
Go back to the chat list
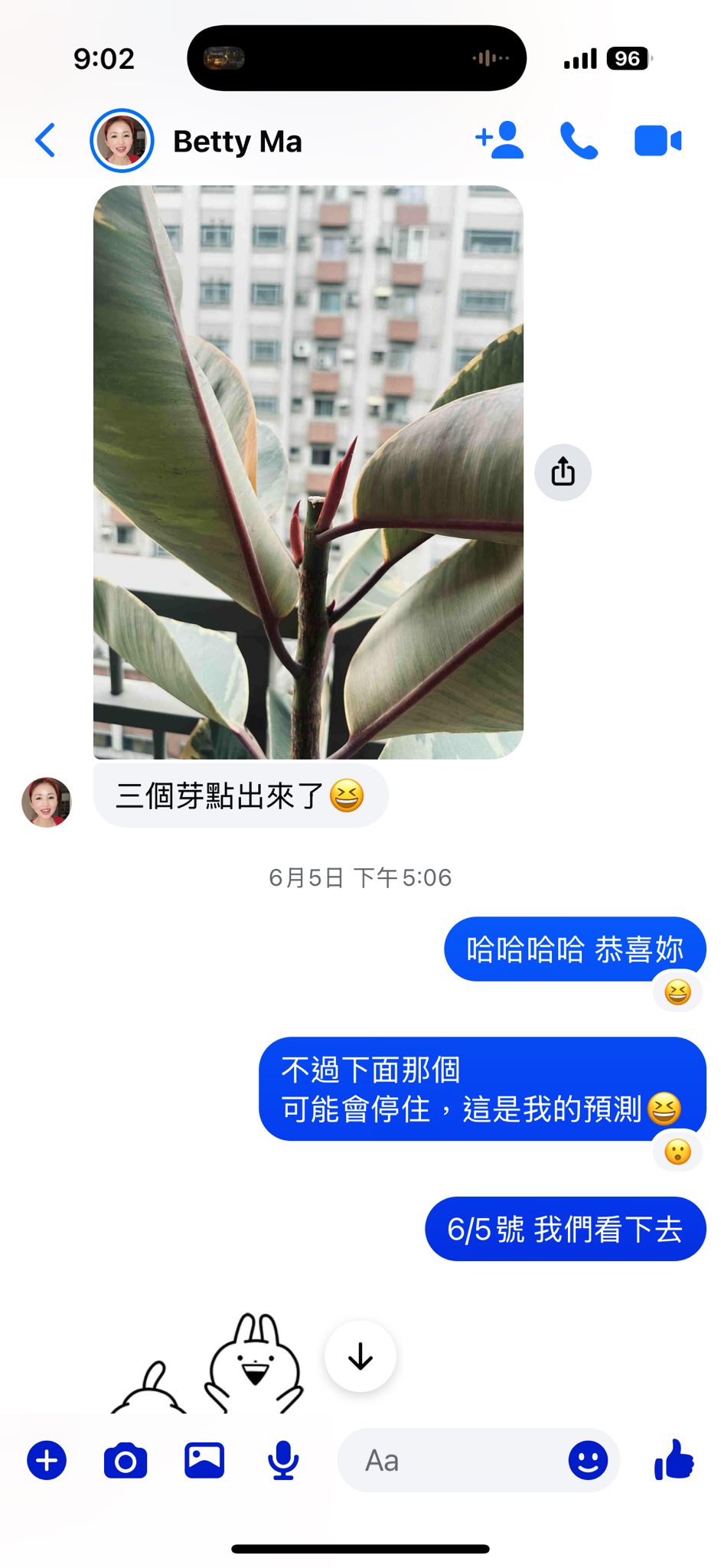tap(46, 141)
